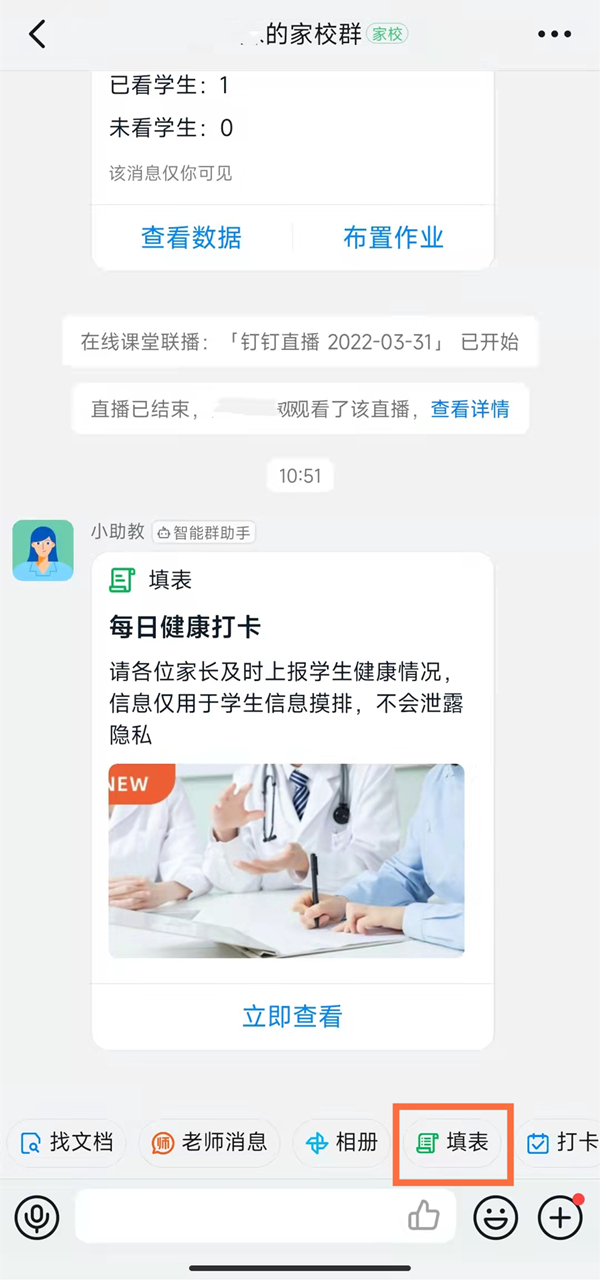The width and height of the screenshot is (600, 1280).
Task: Tap 查看数据 to view data
Action: 191,238
